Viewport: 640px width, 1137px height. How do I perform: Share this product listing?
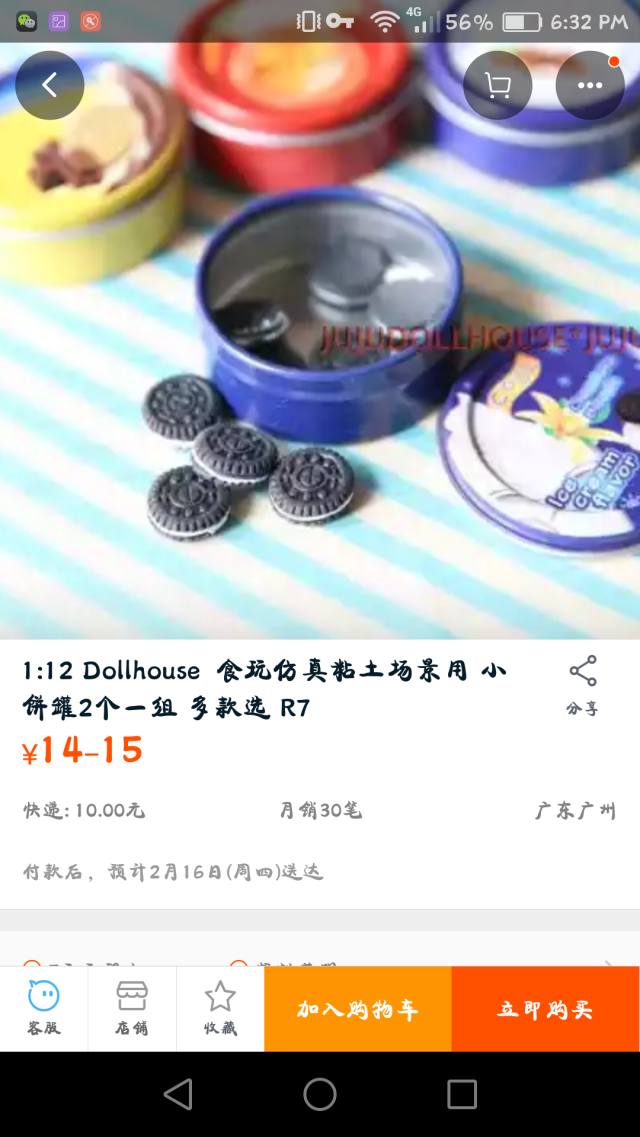[x=582, y=686]
